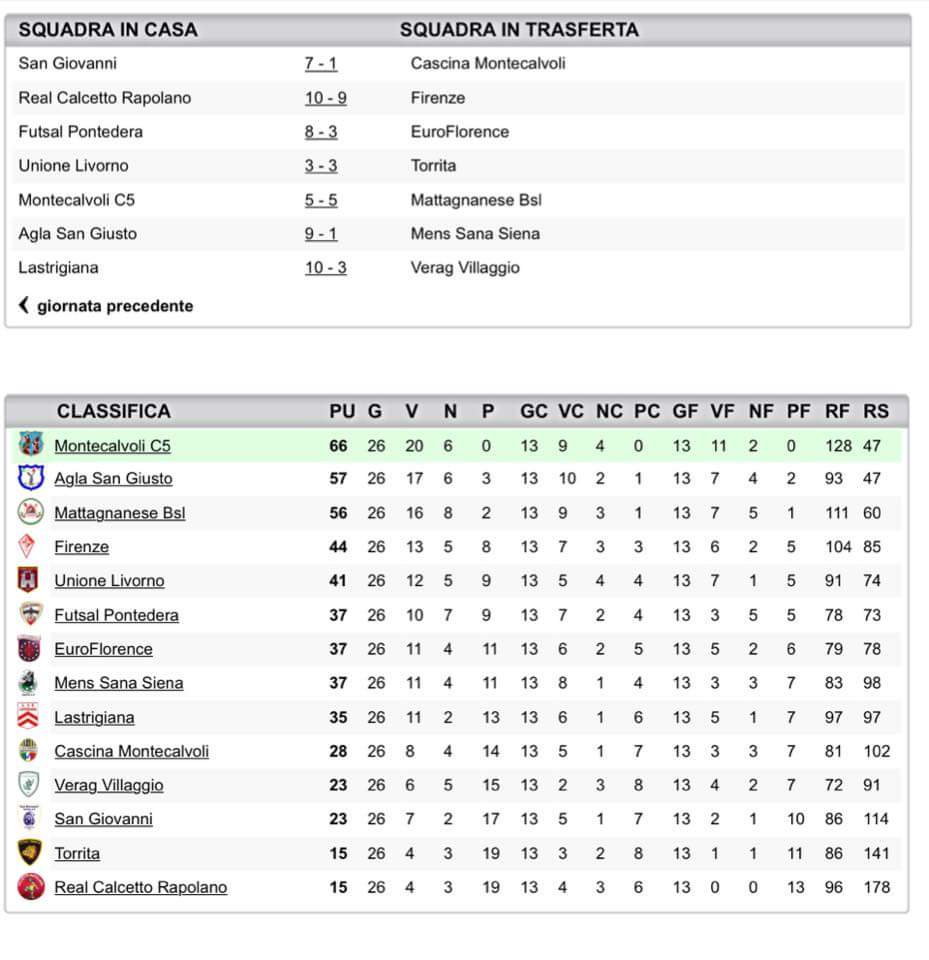Open the Firenze team page
The width and height of the screenshot is (929, 960).
click(x=81, y=546)
